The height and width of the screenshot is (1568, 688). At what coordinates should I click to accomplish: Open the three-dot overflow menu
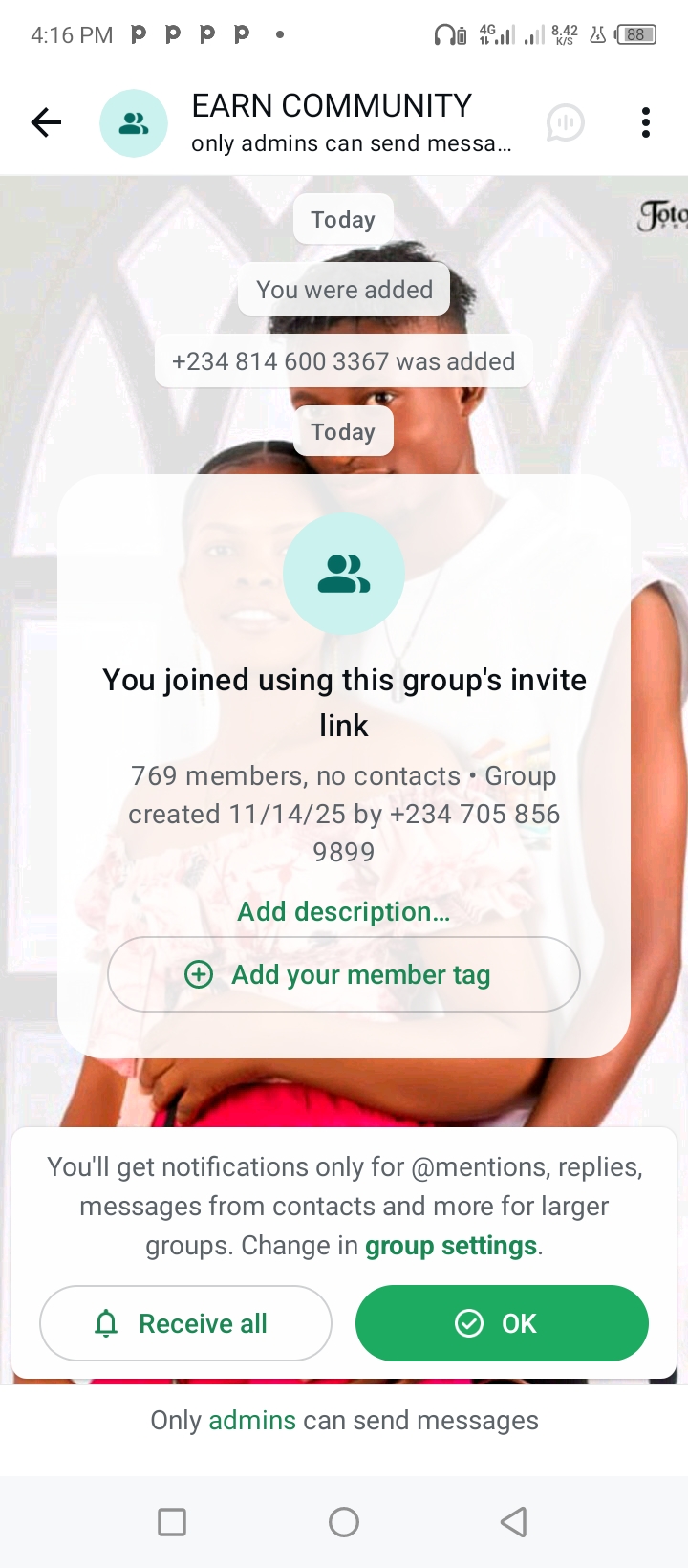[646, 122]
